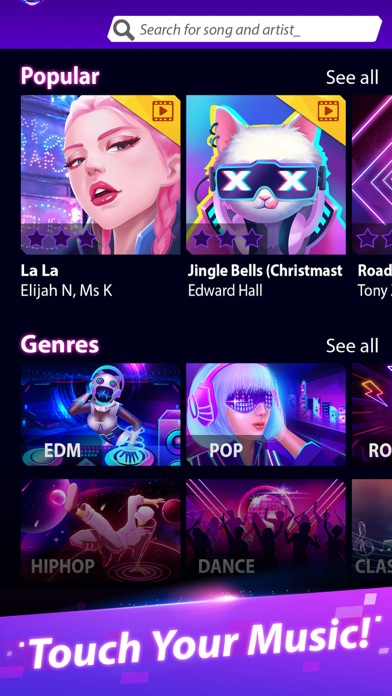Select the POP genre

coord(266,414)
